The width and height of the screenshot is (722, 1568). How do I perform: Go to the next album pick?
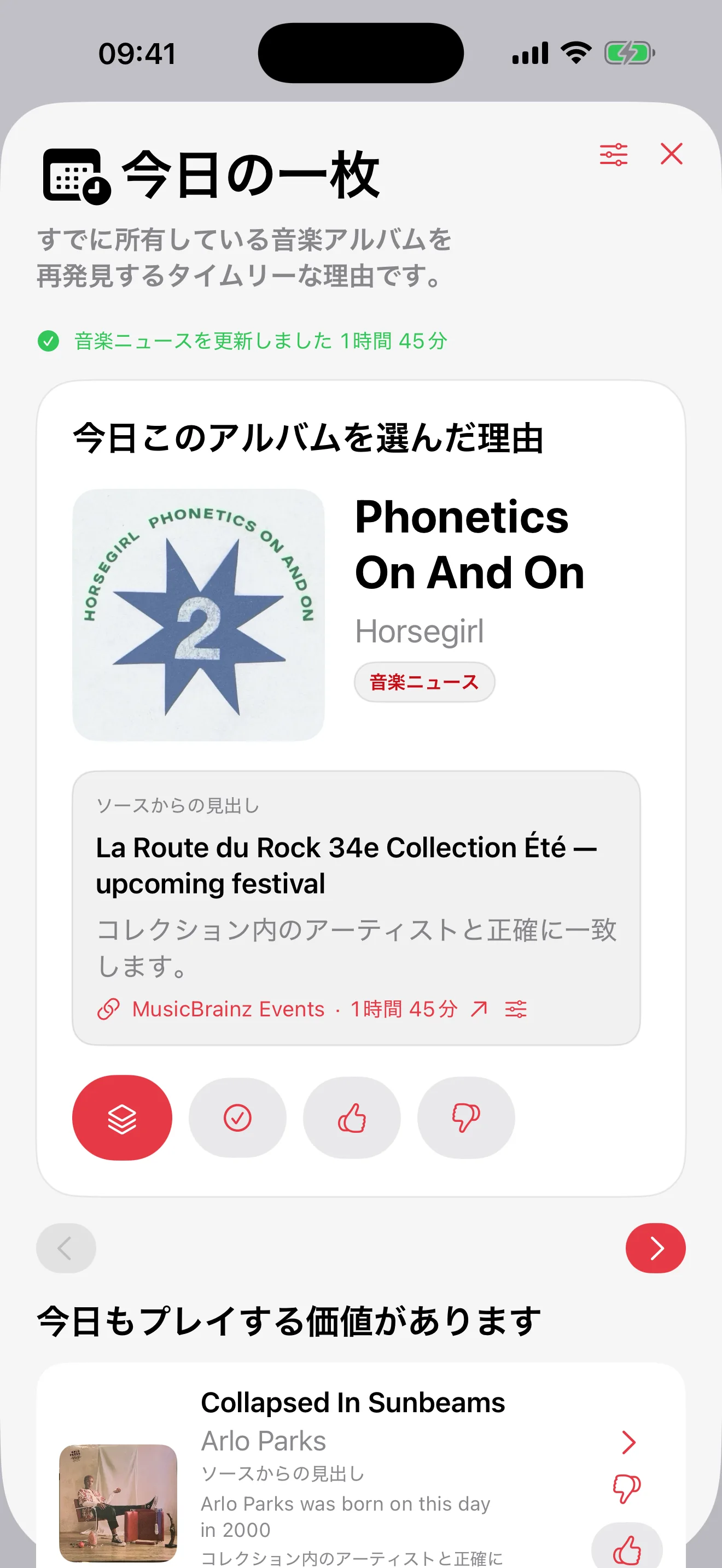(x=656, y=1248)
